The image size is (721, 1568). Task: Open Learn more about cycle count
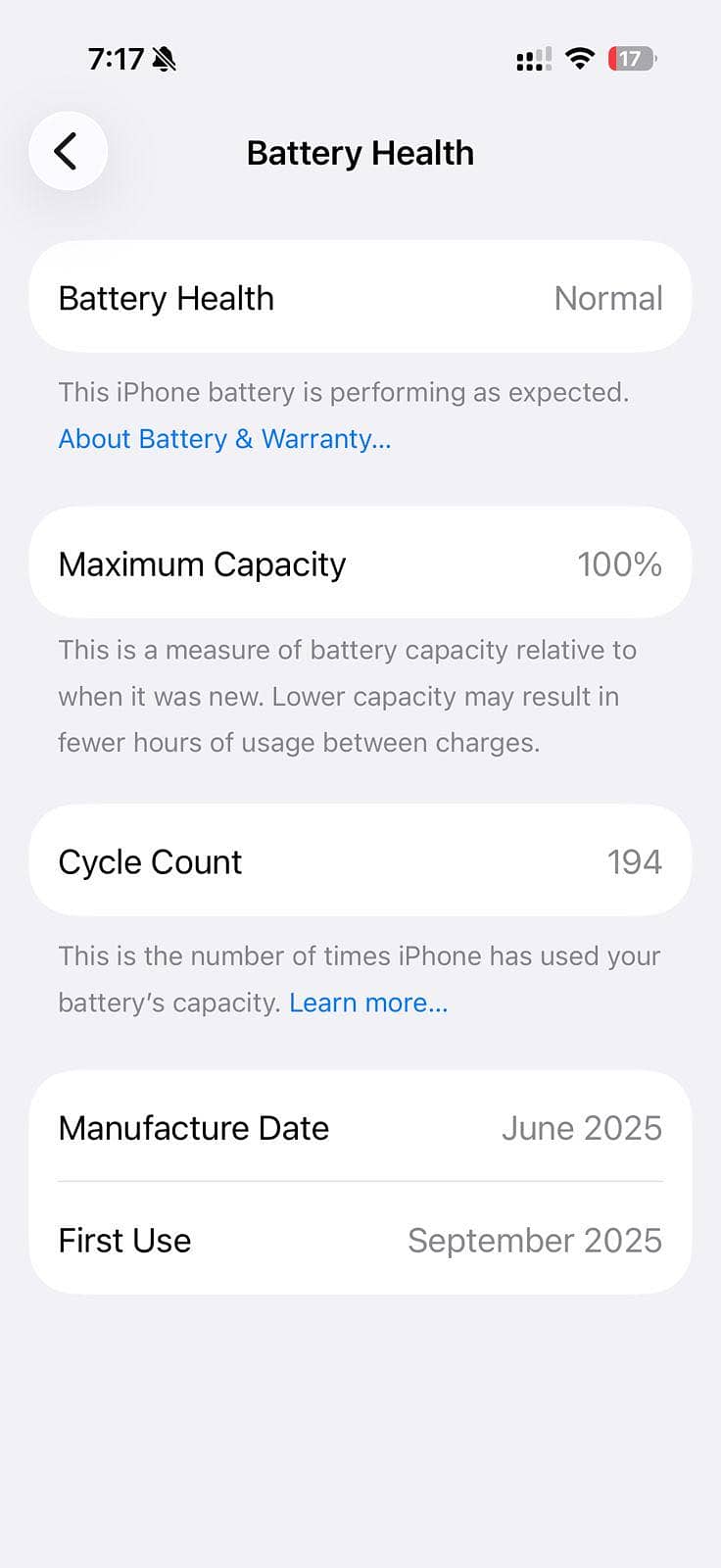tap(368, 1003)
